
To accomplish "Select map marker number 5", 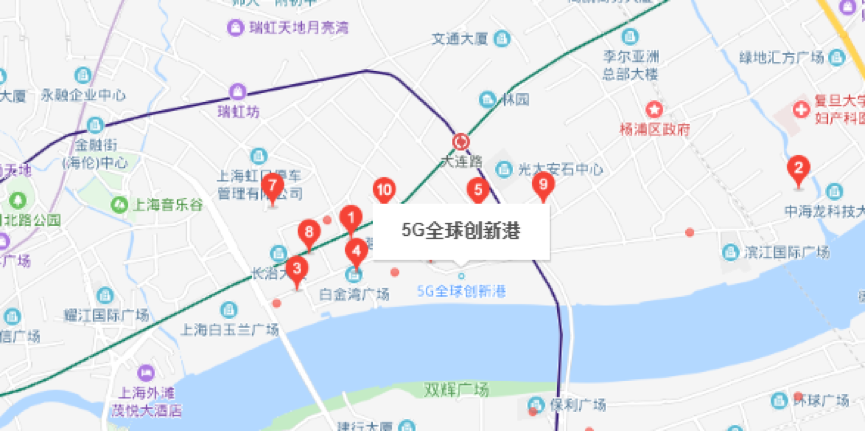I will point(478,189).
